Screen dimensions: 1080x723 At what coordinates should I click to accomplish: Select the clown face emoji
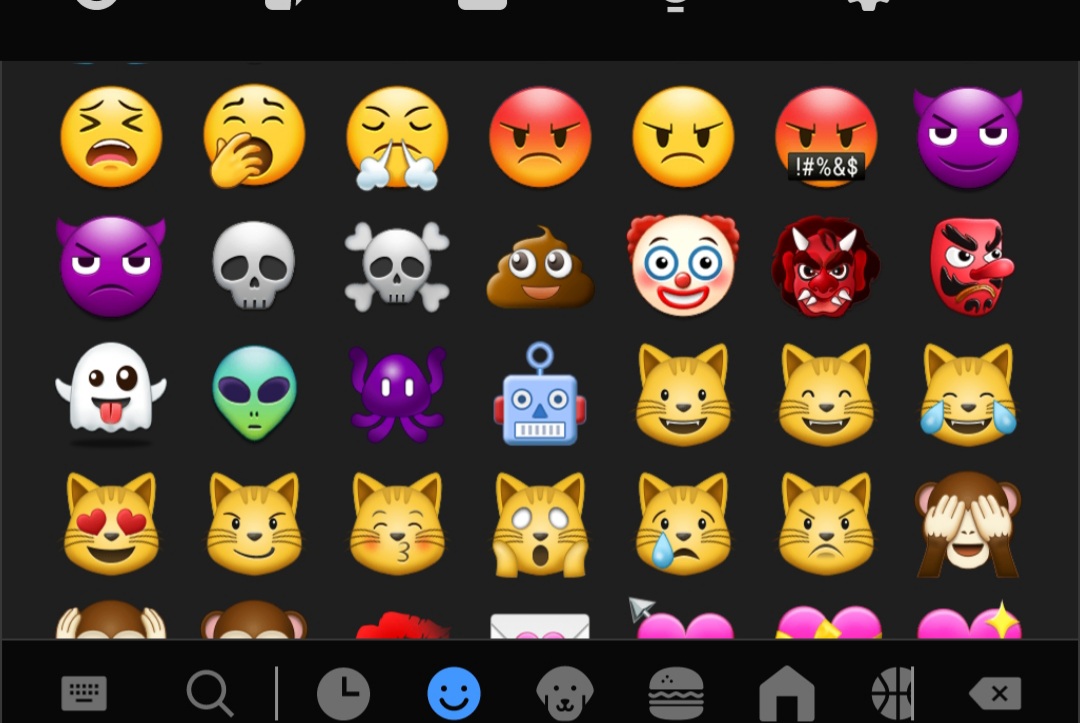pyautogui.click(x=683, y=265)
